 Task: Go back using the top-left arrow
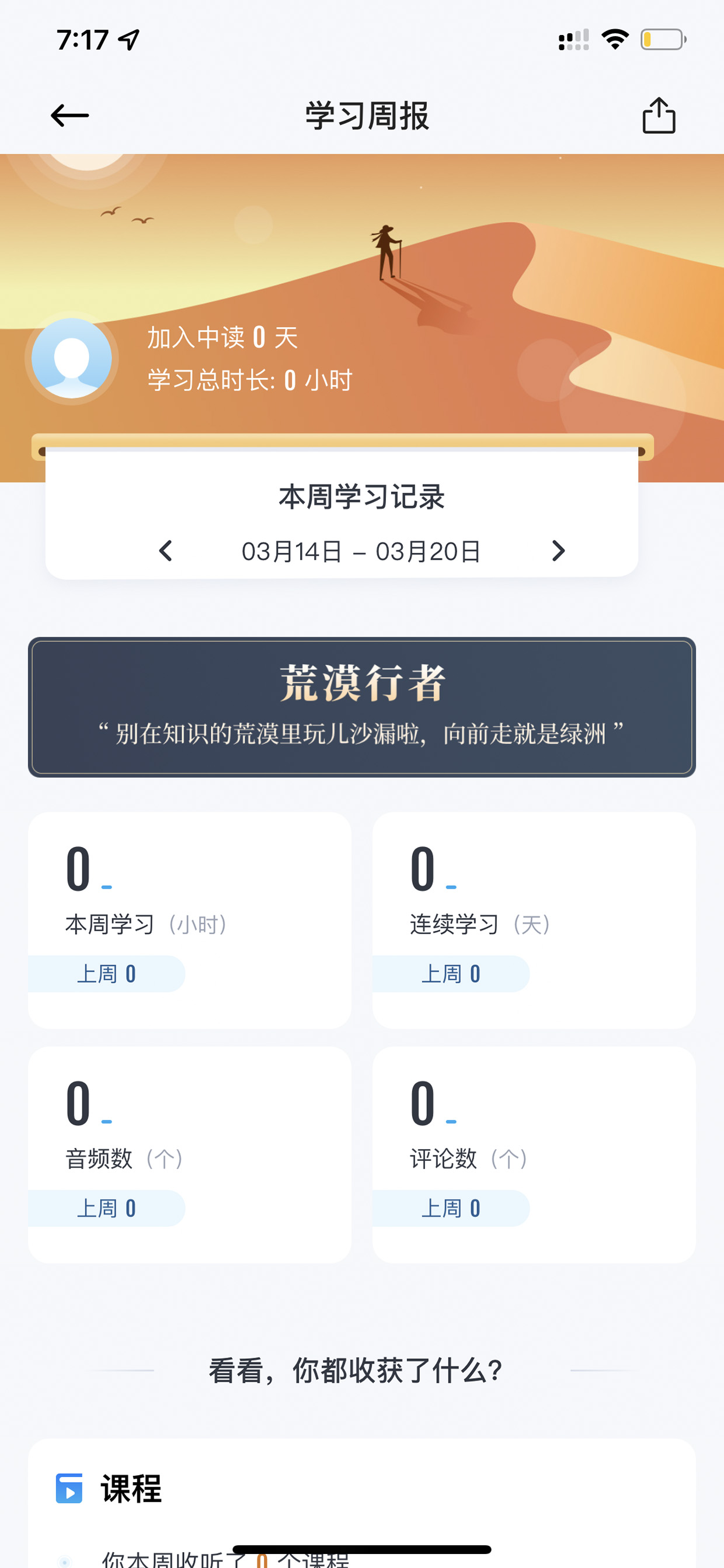(70, 116)
